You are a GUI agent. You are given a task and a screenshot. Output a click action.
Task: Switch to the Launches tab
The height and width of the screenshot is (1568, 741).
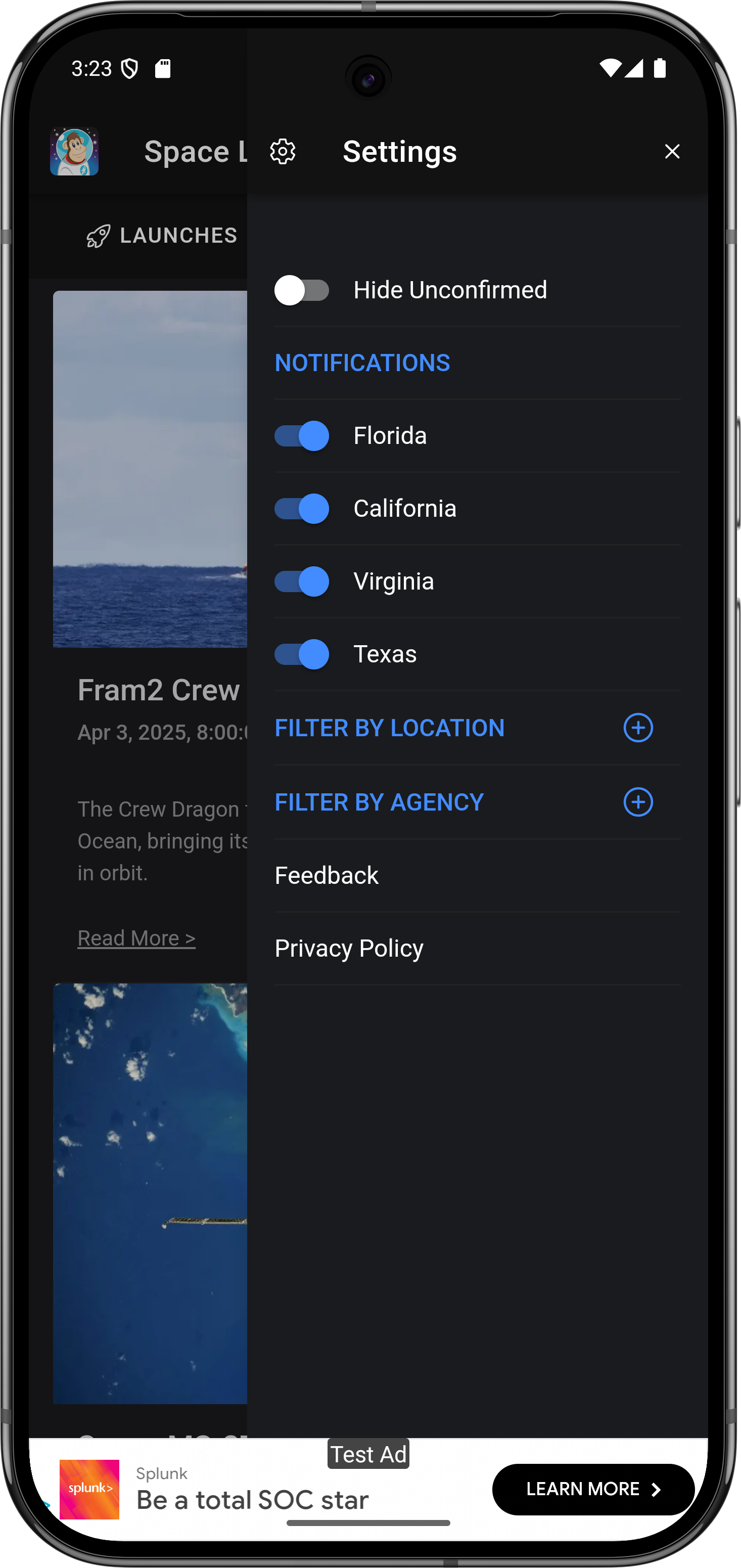coord(162,236)
